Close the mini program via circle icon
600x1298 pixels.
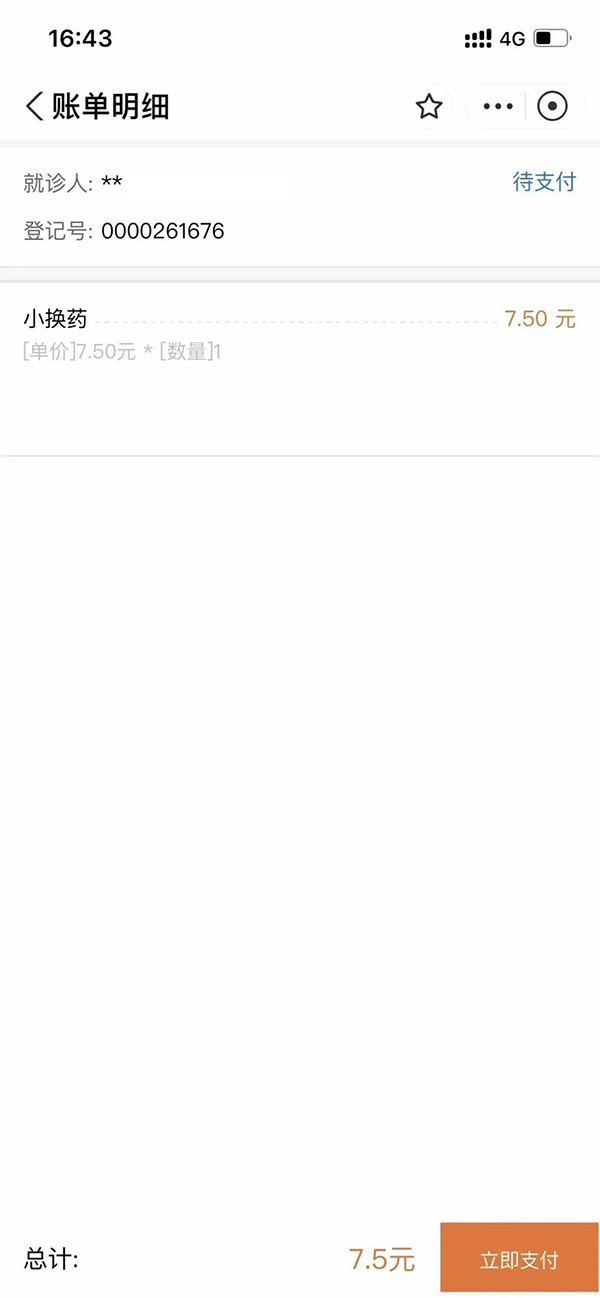point(552,106)
